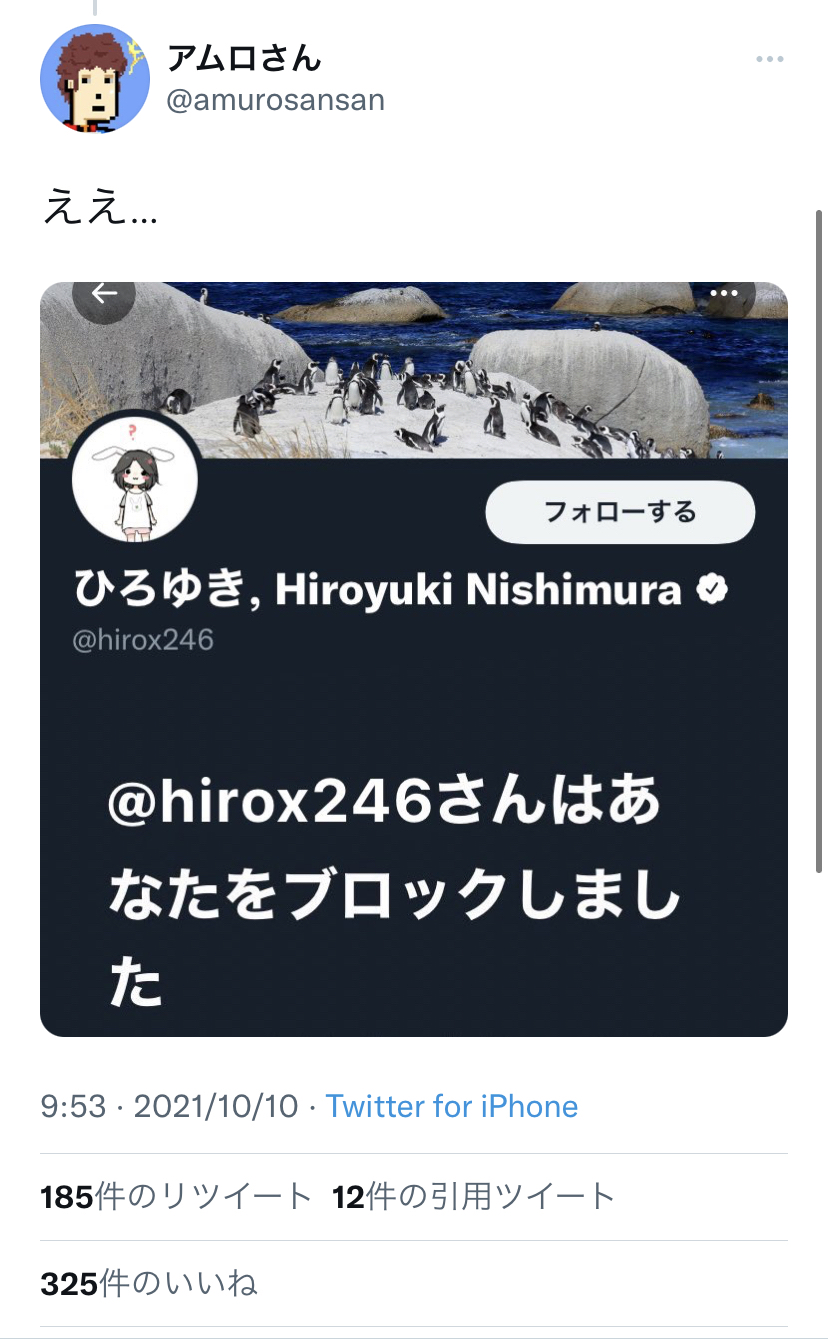Image resolution: width=828 pixels, height=1339 pixels.
Task: Open the @amurosansan profile name
Action: [x=275, y=101]
